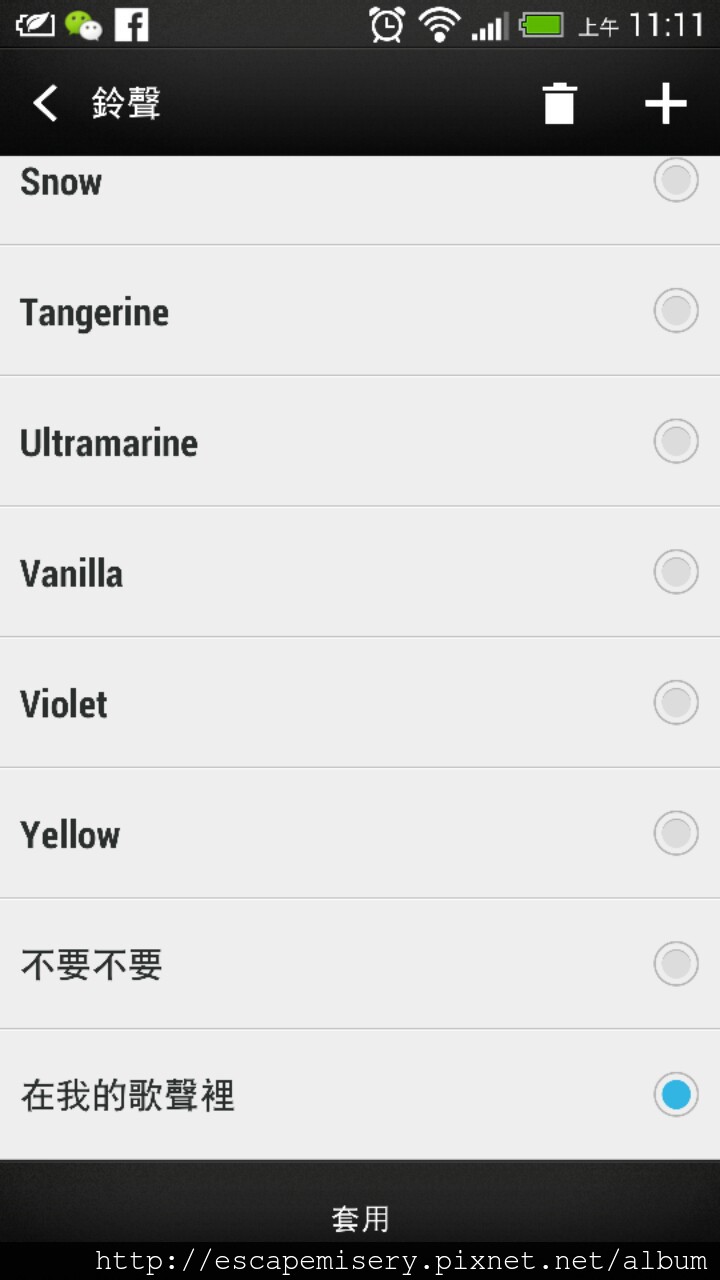The image size is (720, 1280).
Task: Apply the selection with 套用
Action: click(x=360, y=1218)
